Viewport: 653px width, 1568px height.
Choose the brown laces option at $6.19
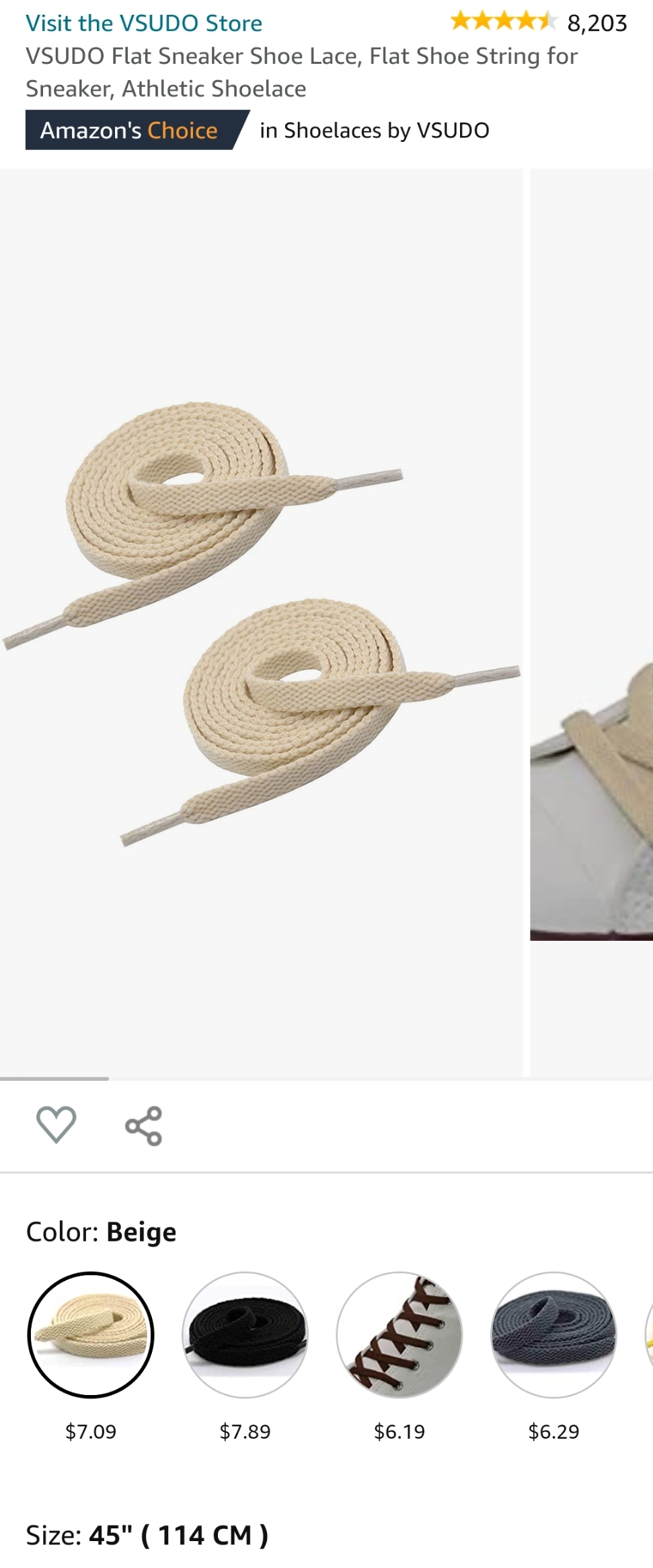click(x=399, y=1334)
